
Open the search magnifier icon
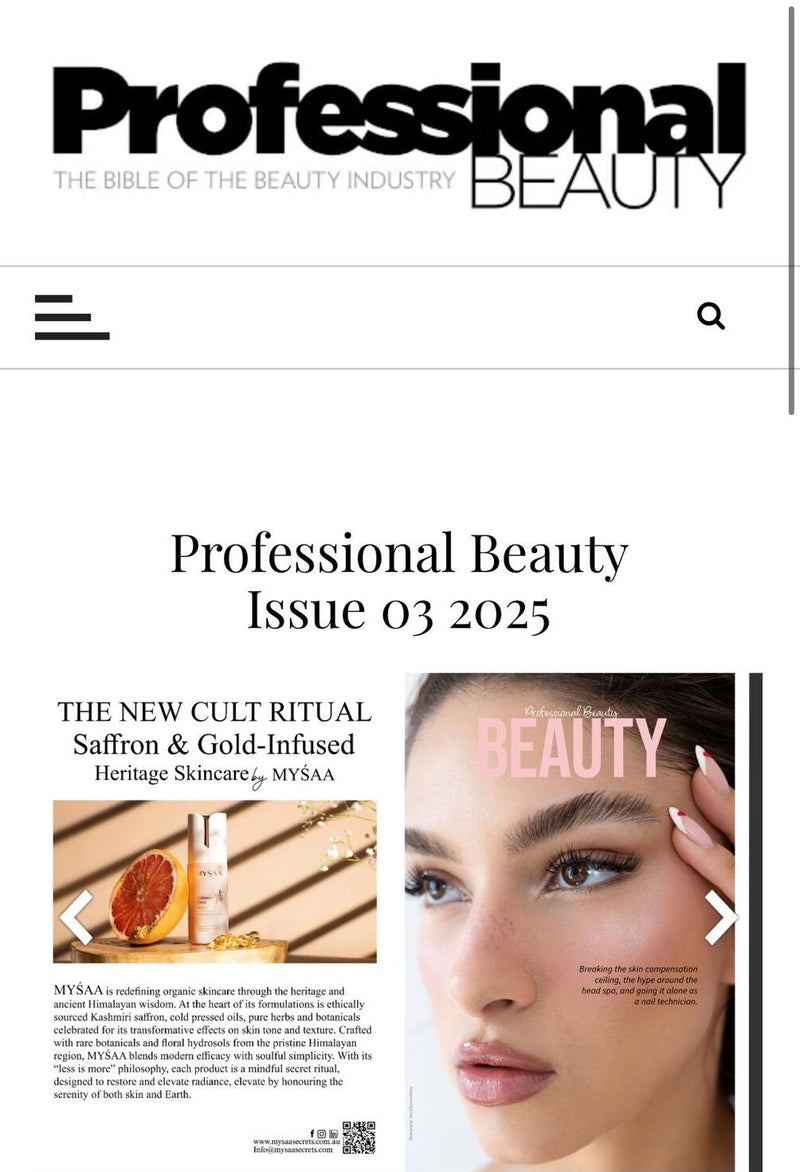tap(711, 316)
